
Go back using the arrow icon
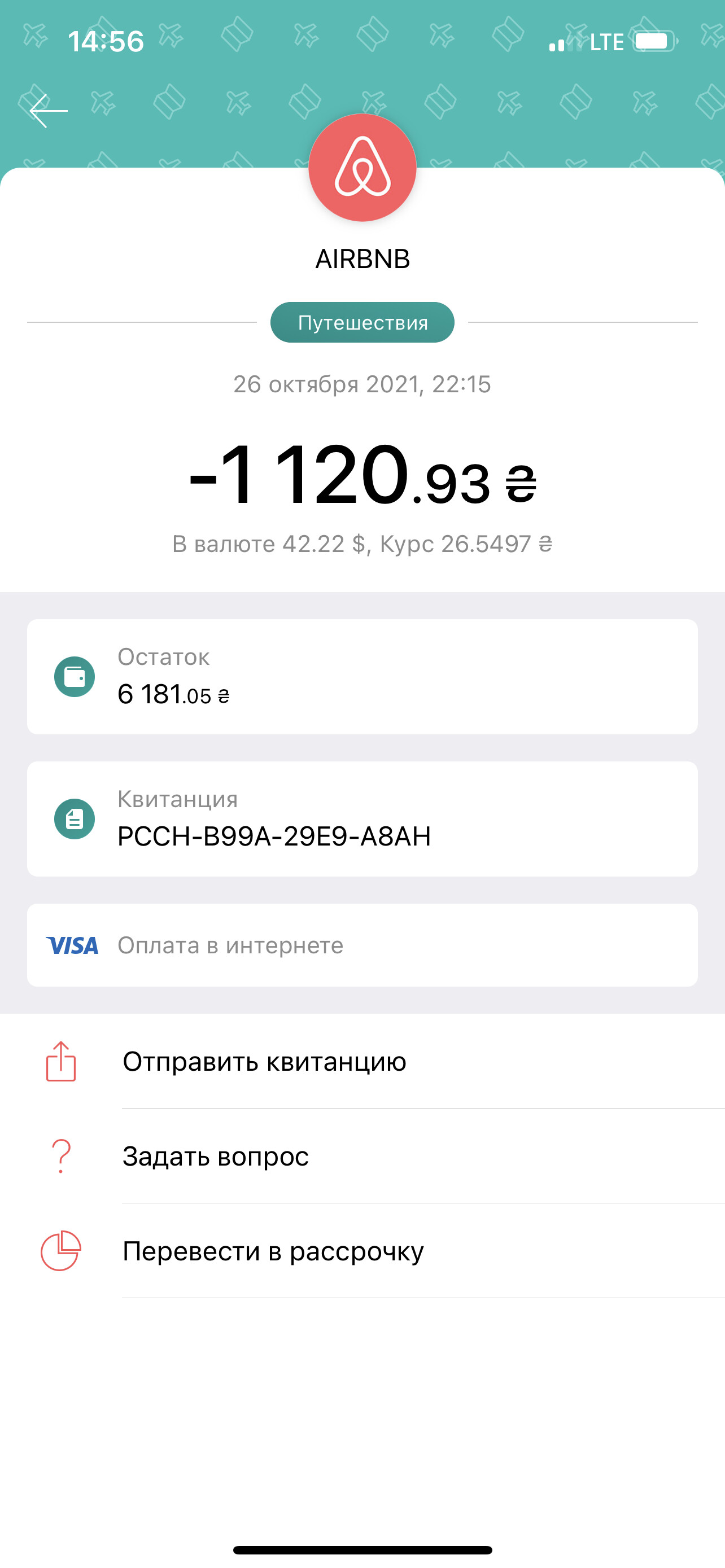point(48,111)
